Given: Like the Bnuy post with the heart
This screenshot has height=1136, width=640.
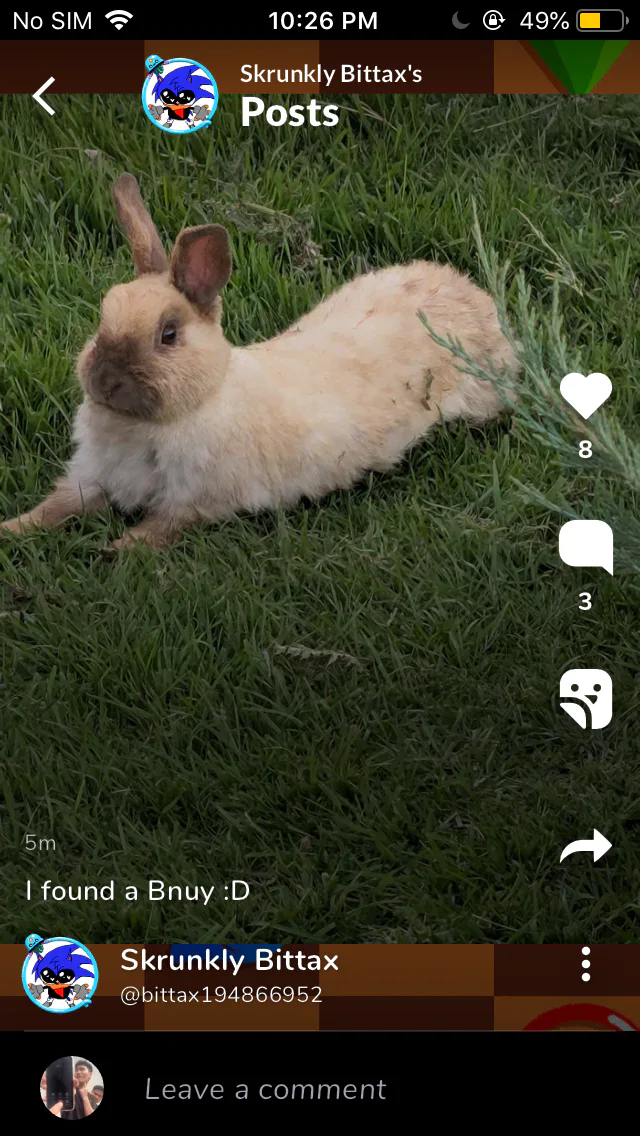Looking at the screenshot, I should pos(586,396).
